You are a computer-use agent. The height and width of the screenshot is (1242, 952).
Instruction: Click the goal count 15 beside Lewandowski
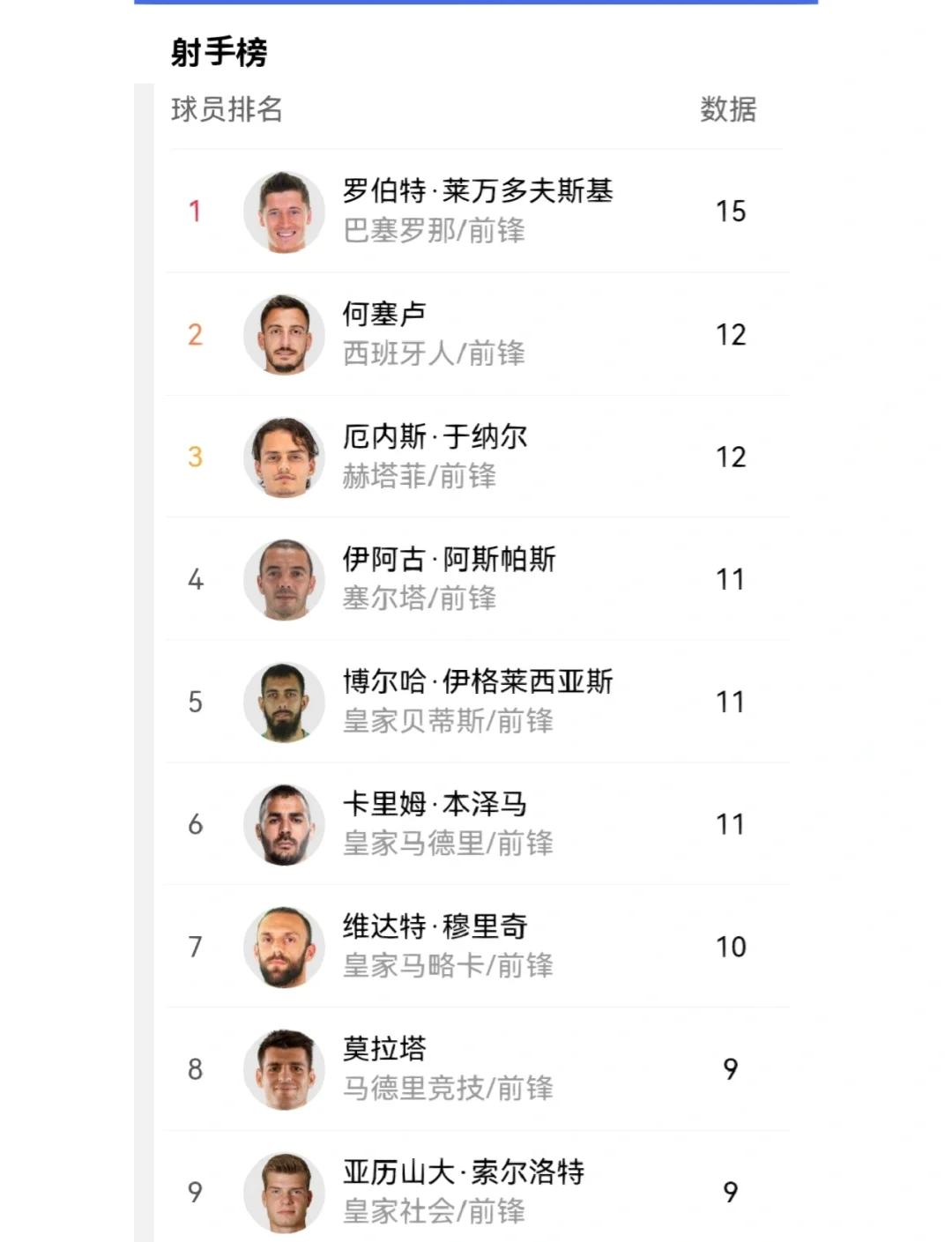pyautogui.click(x=728, y=212)
